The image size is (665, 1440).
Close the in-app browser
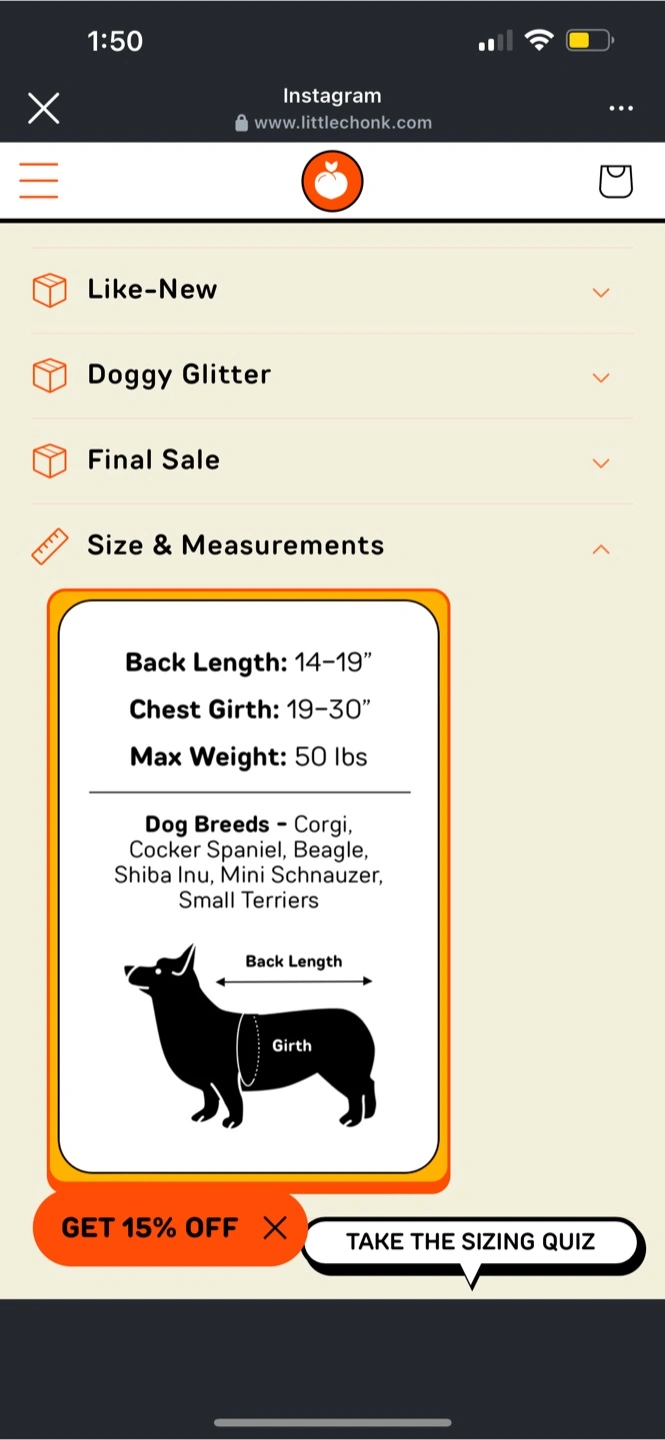point(43,108)
